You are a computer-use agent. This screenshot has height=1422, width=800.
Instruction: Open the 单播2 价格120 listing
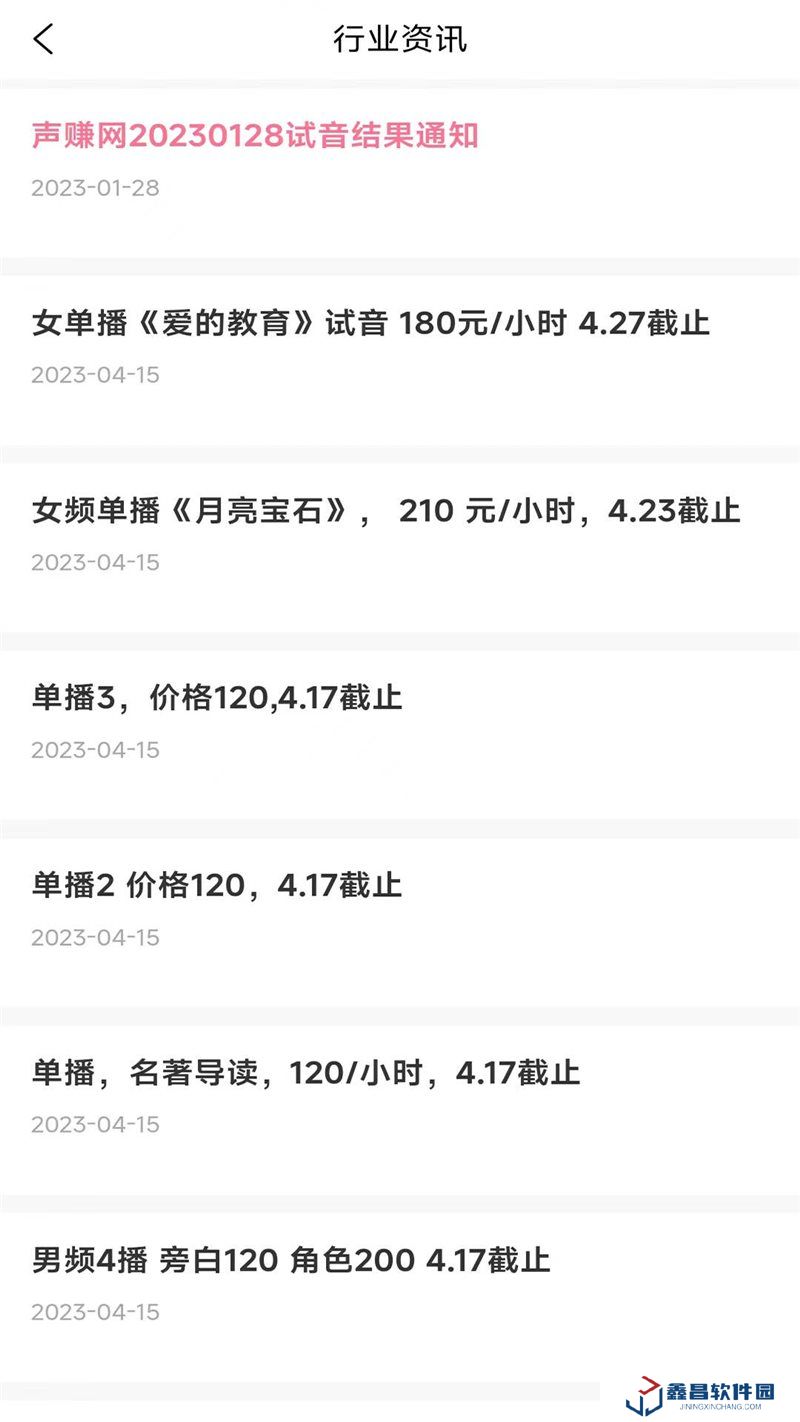click(x=217, y=885)
